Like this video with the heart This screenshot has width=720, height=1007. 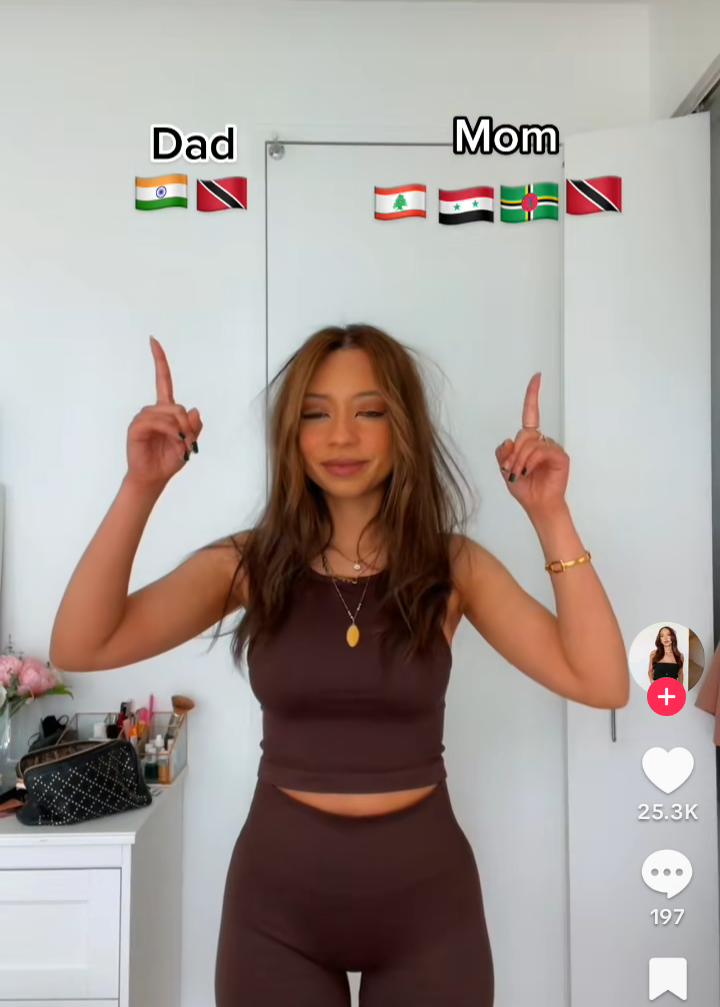[667, 770]
